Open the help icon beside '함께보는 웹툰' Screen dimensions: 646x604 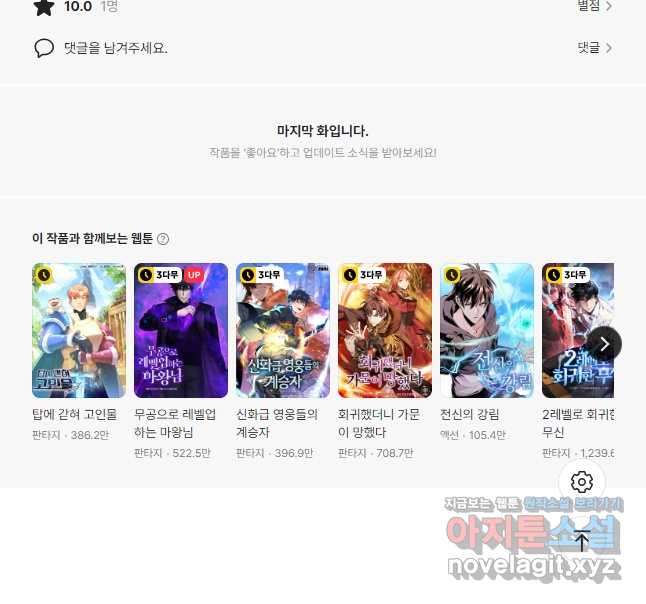[x=164, y=239]
